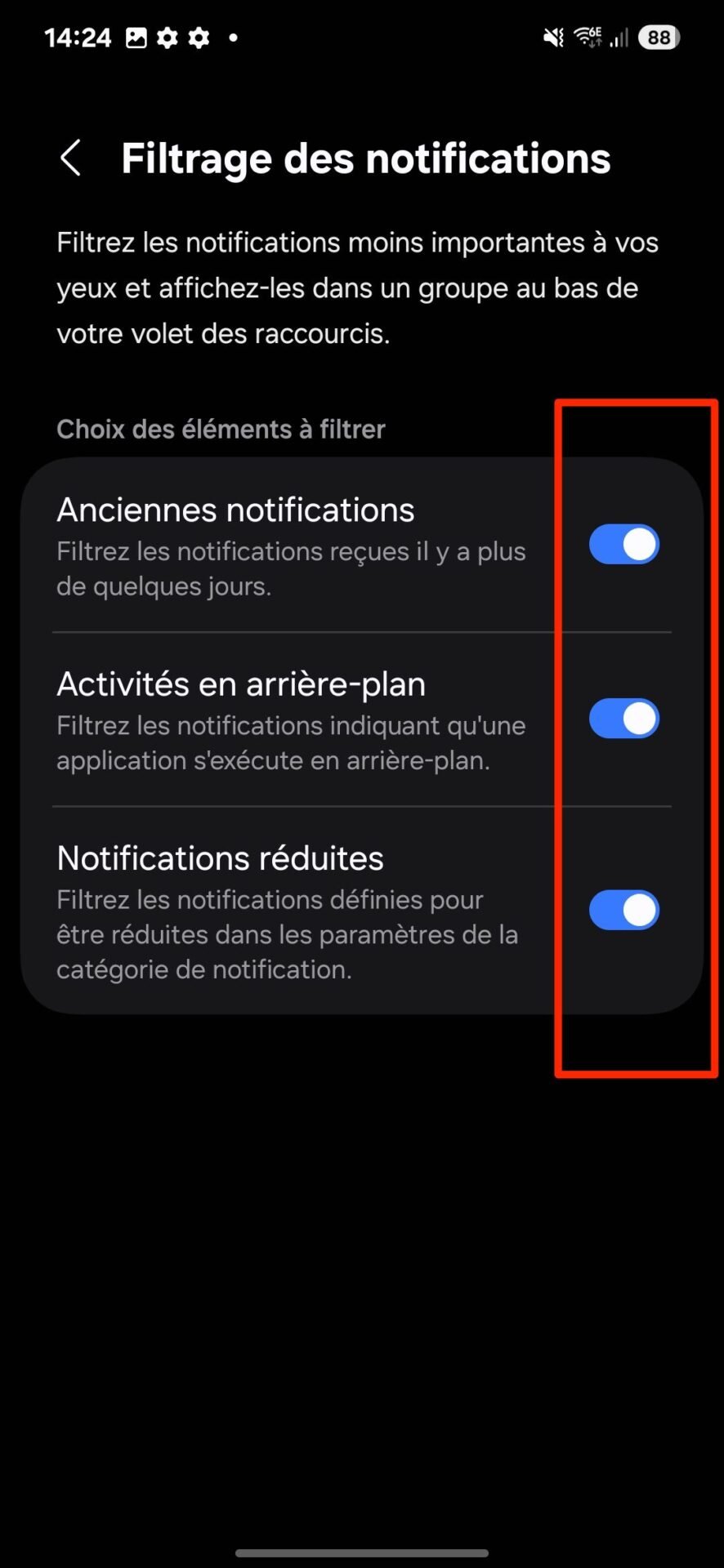Go back from Filtrage des notifications

[x=71, y=158]
